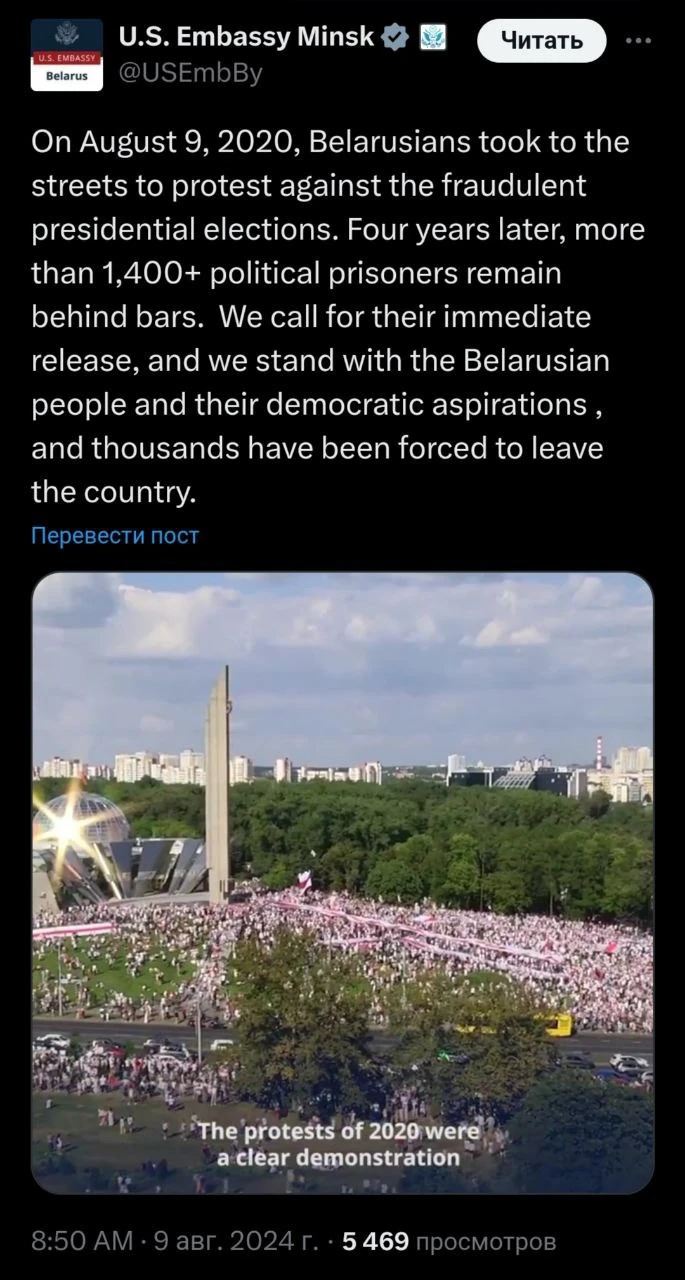Open U.S. Embassy Minsk profile avatar
The width and height of the screenshot is (685, 1280).
click(67, 55)
